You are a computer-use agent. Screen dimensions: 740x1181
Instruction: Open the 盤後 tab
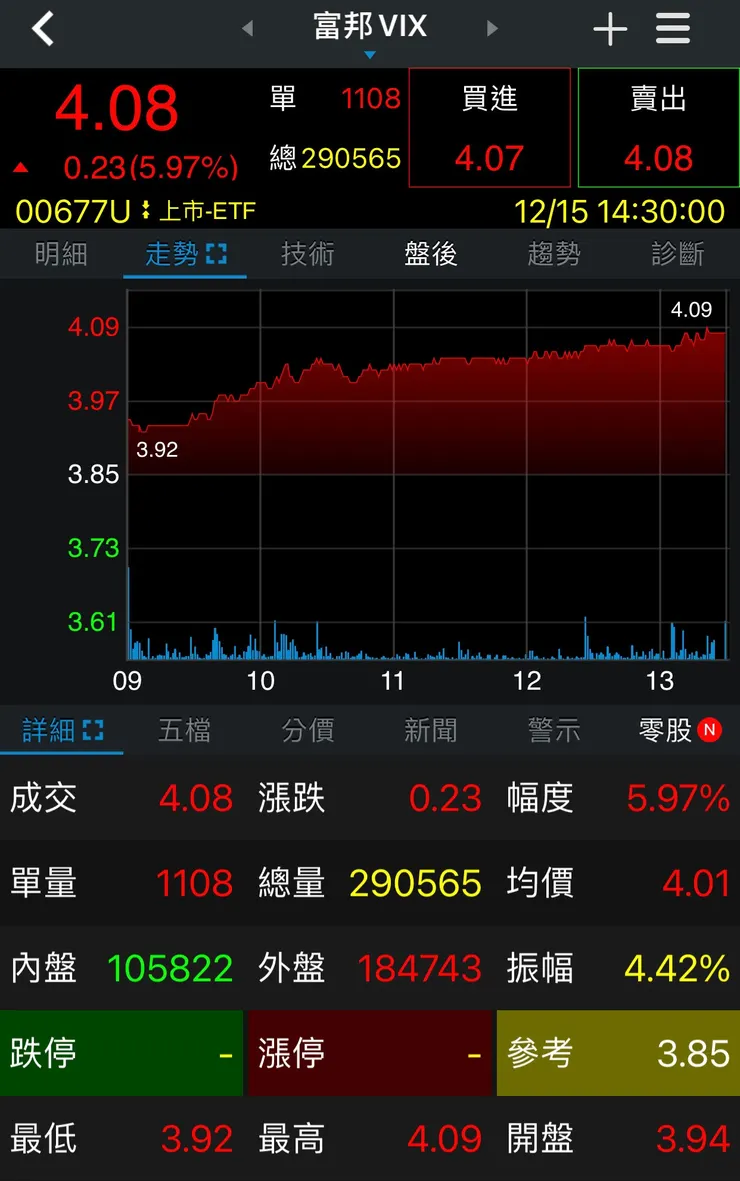pyautogui.click(x=431, y=254)
